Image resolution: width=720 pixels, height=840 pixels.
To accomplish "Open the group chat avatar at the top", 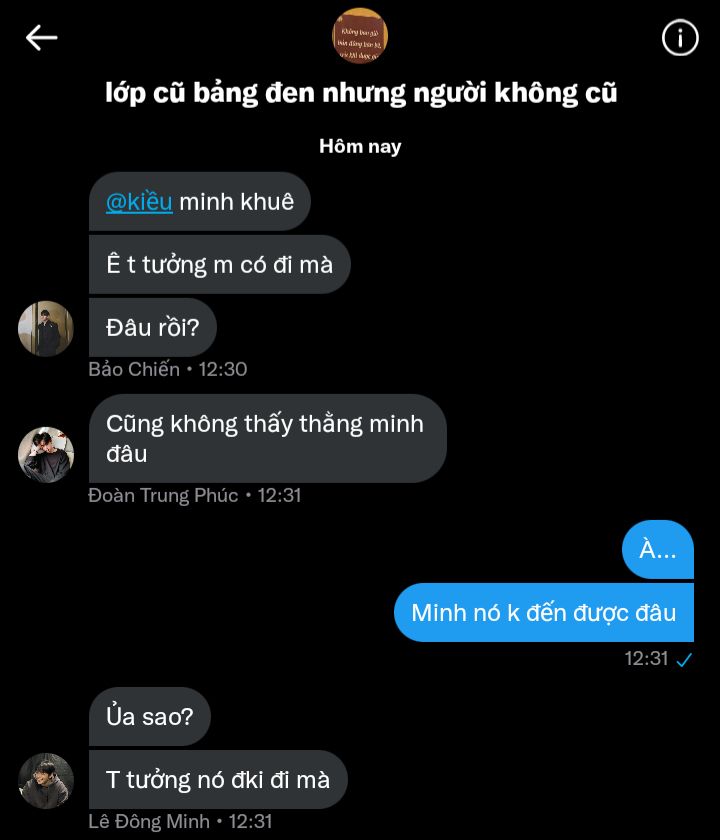I will [360, 36].
